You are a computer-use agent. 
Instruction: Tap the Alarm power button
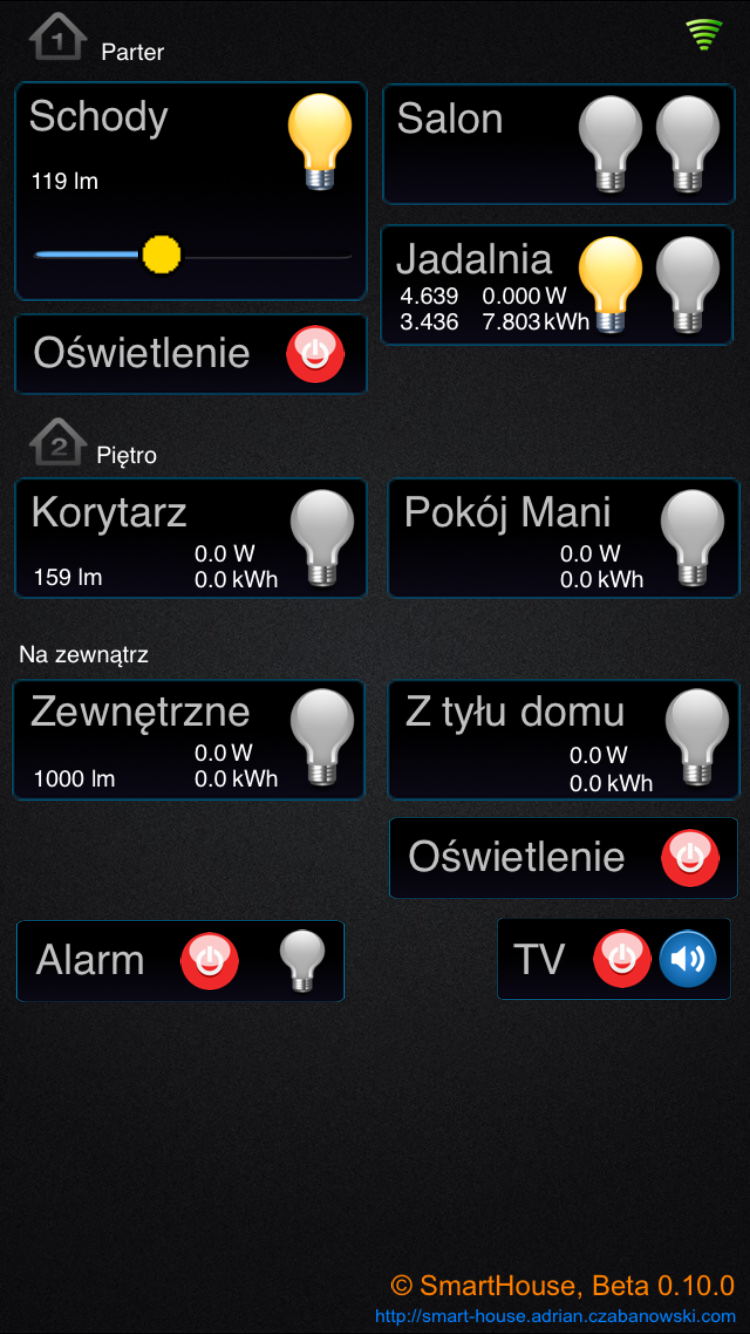tap(209, 961)
